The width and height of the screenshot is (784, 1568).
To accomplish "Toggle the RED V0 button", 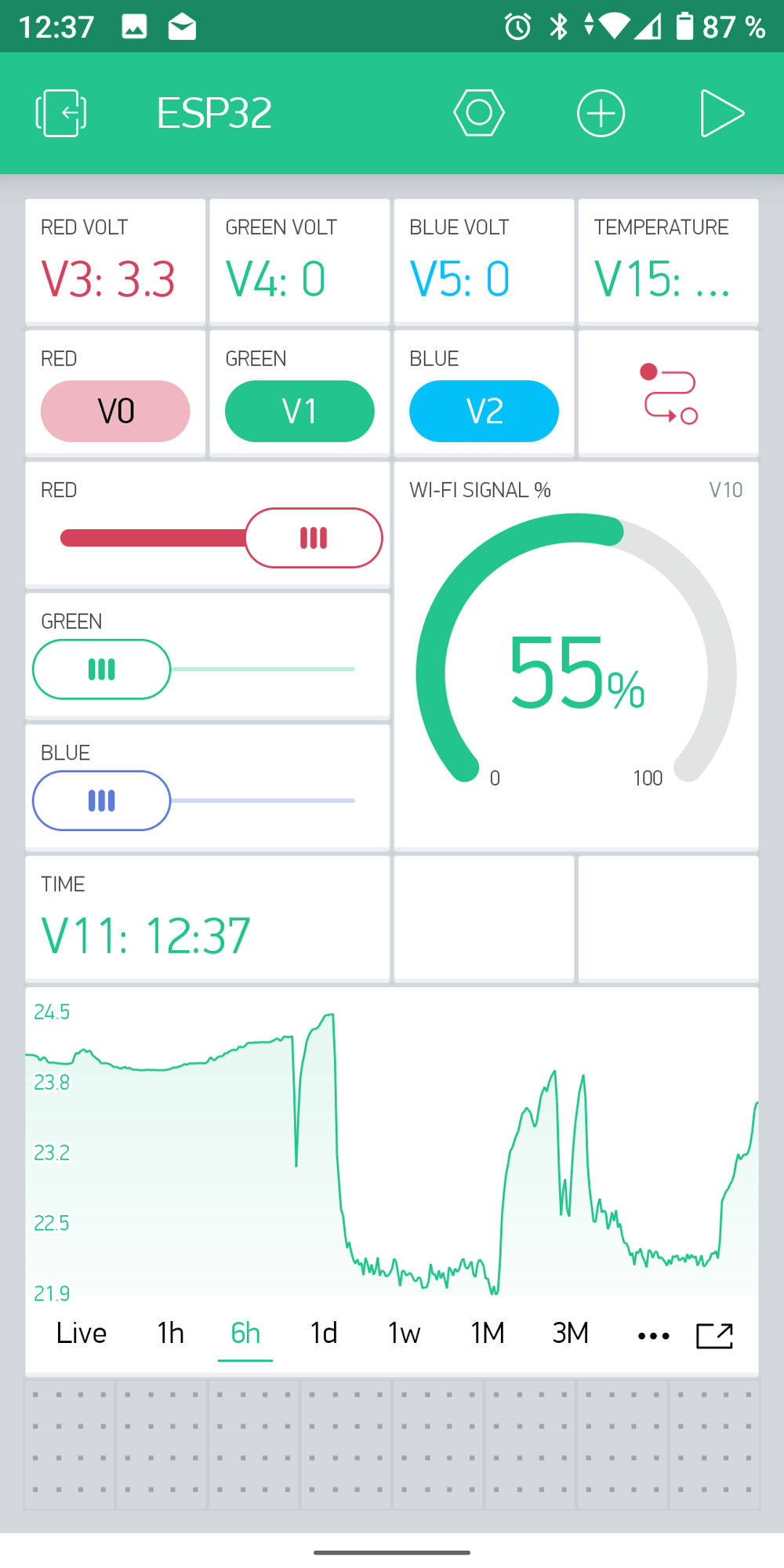I will click(x=115, y=410).
